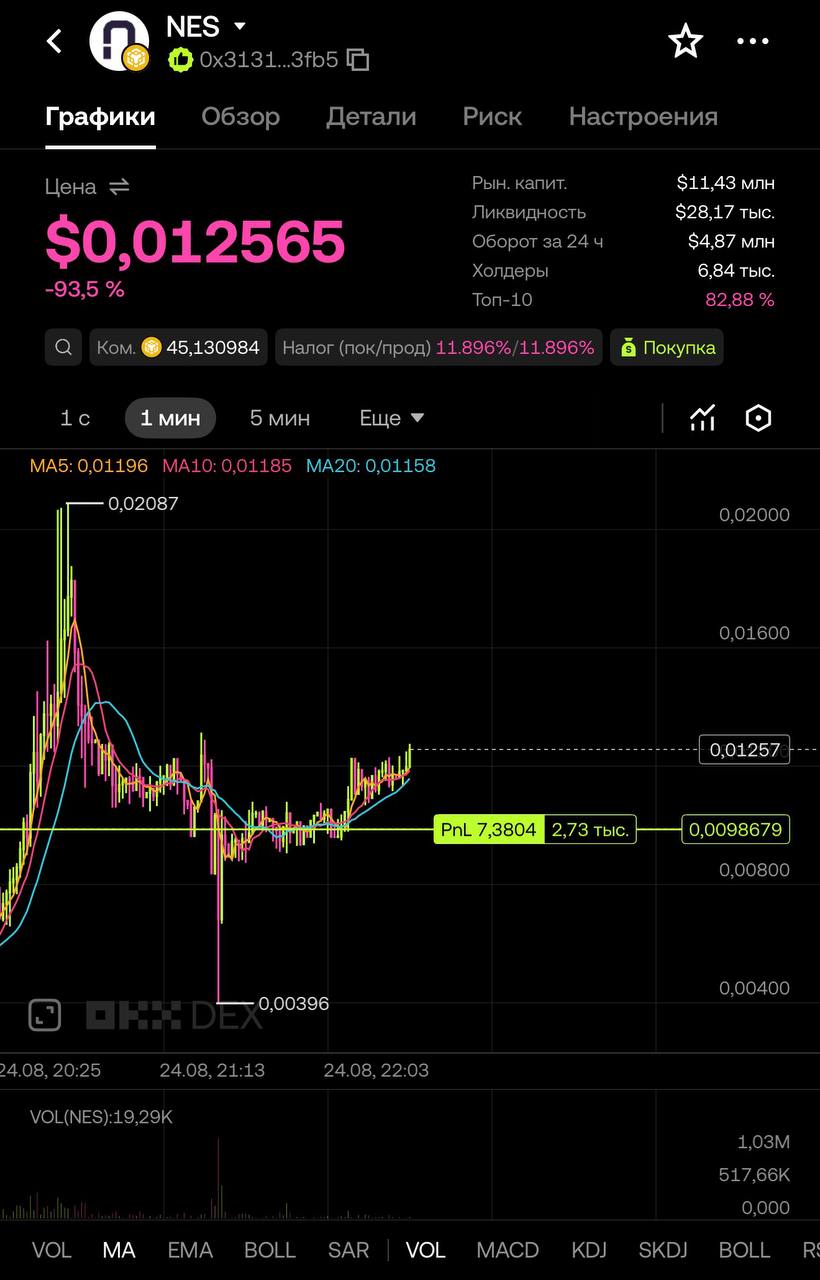Image resolution: width=820 pixels, height=1280 pixels.
Task: Select the EMA indicator
Action: tap(190, 1250)
